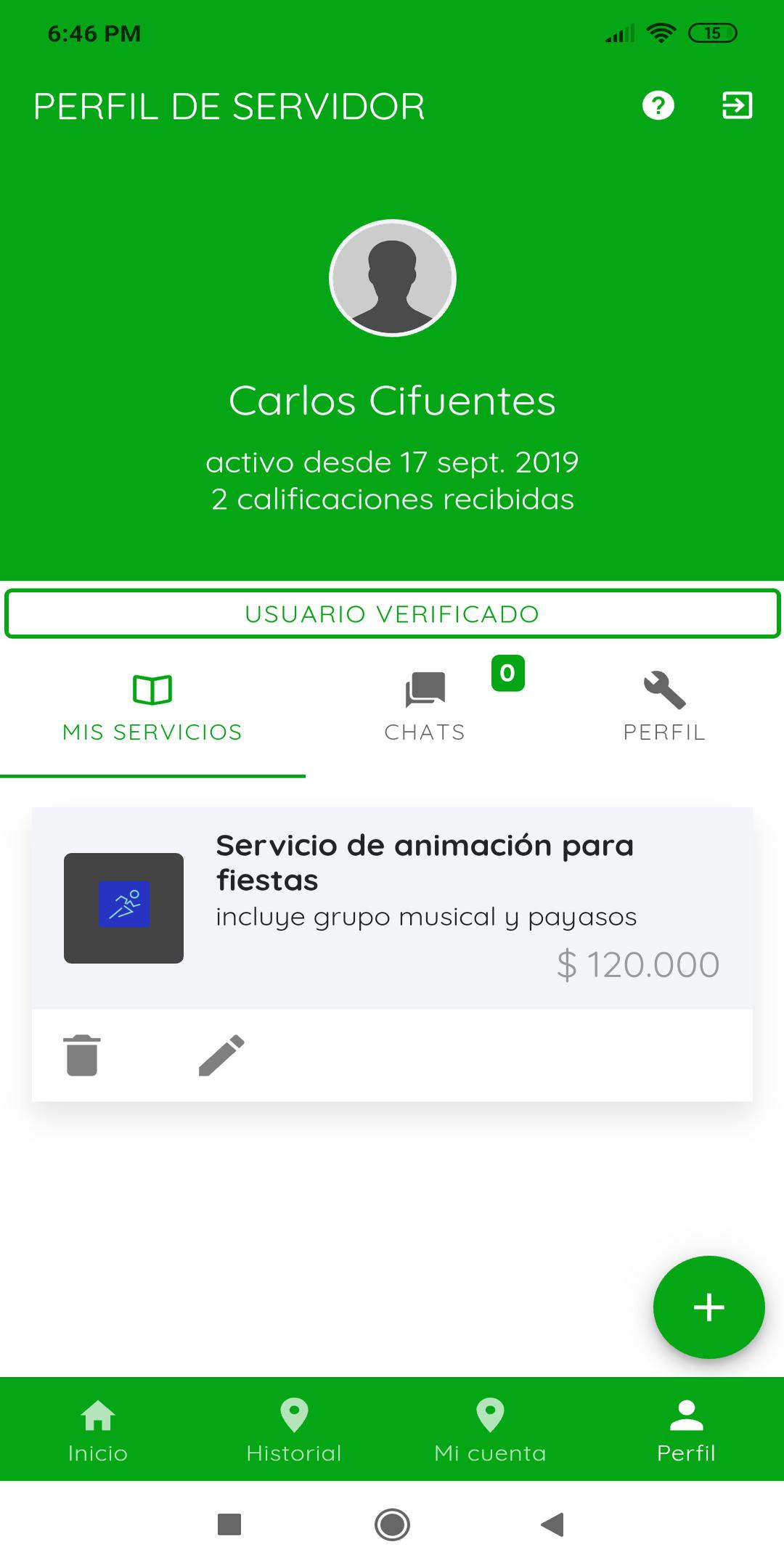Open the help question mark icon
Screen dimensions: 784x1568
pyautogui.click(x=658, y=106)
